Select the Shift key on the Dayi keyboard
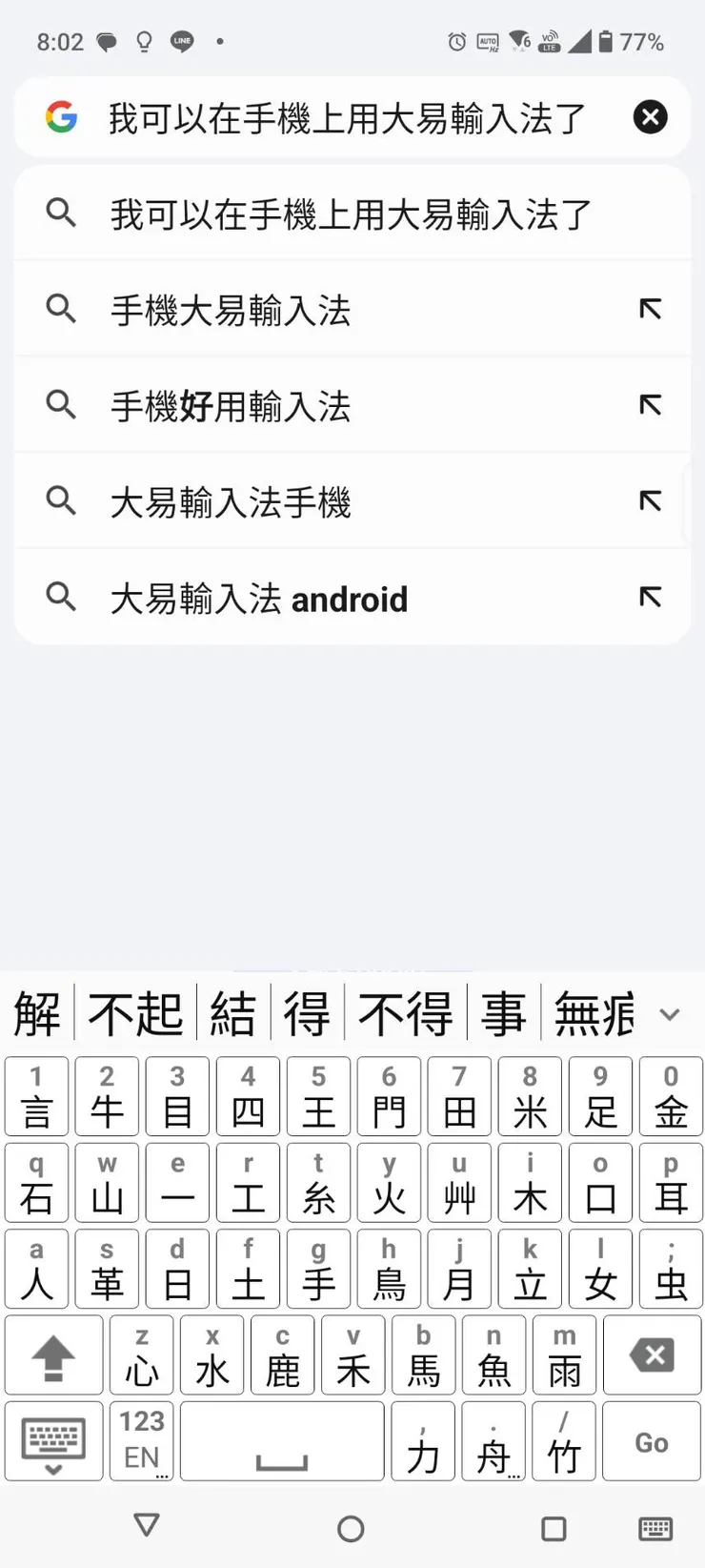This screenshot has height=1568, width=705. (x=52, y=1354)
